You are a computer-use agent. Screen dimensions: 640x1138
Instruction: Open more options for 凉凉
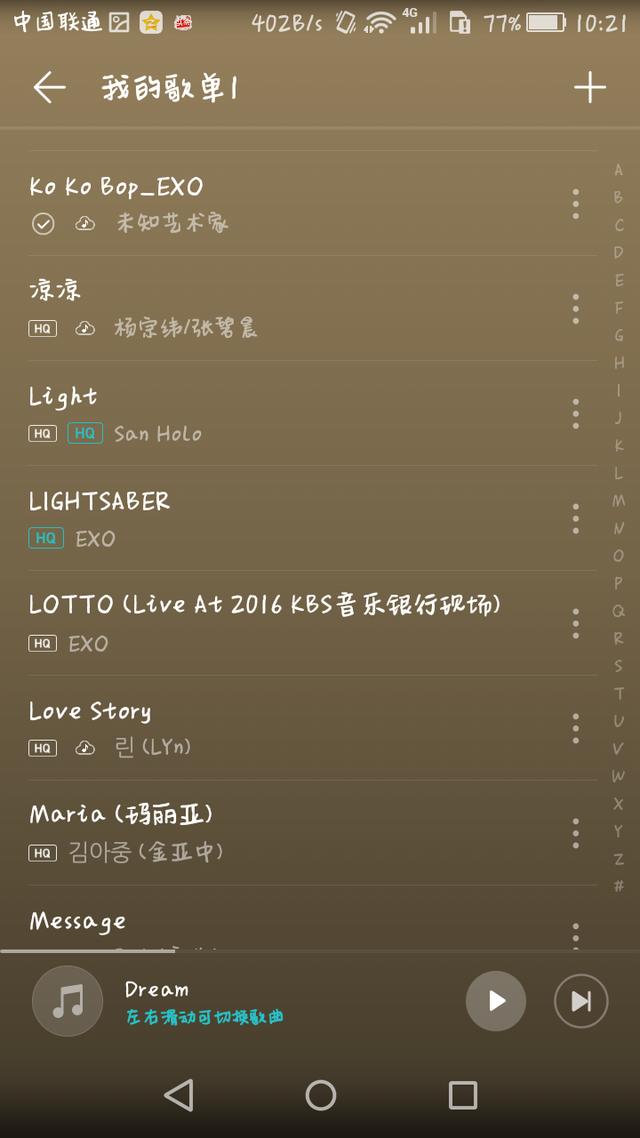[575, 309]
